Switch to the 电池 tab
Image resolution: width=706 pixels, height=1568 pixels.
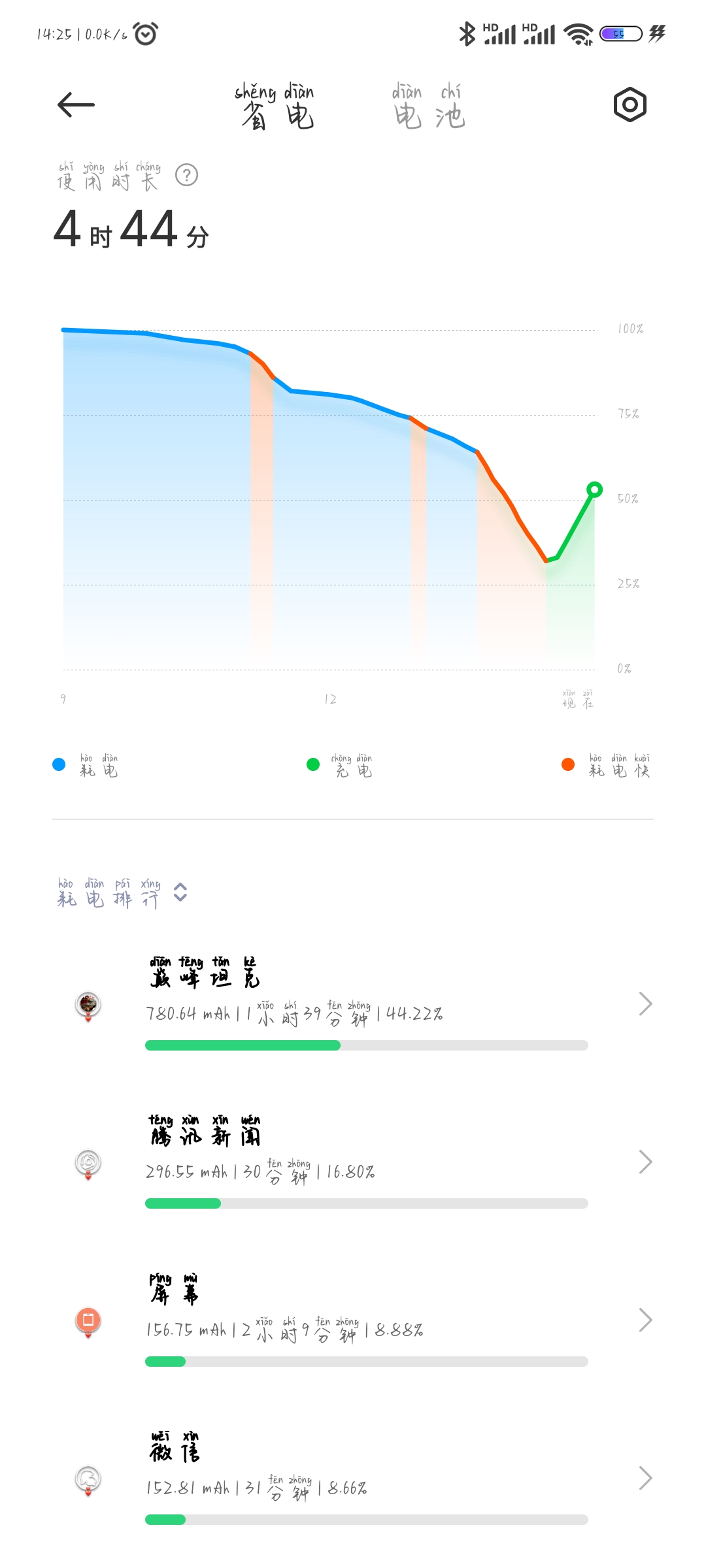[429, 107]
